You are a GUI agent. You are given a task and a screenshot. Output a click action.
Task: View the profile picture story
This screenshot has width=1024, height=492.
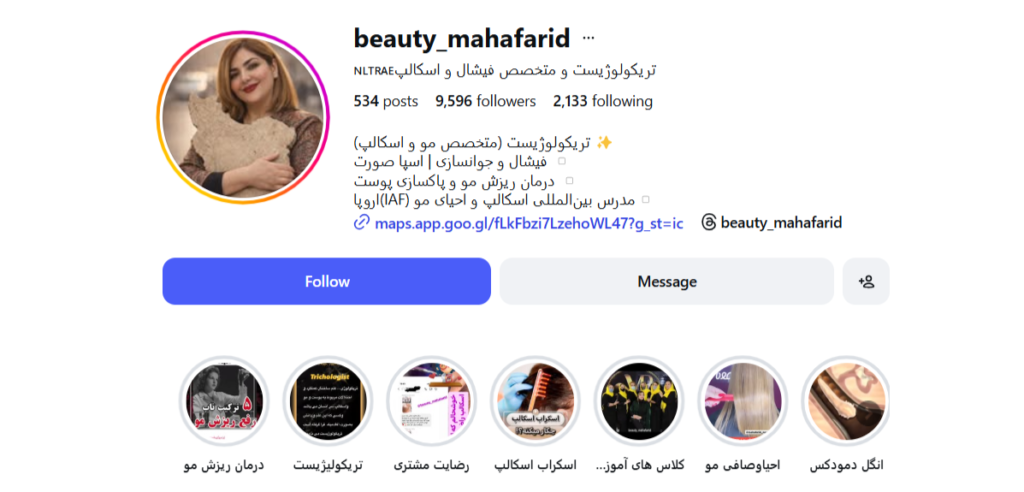point(243,118)
